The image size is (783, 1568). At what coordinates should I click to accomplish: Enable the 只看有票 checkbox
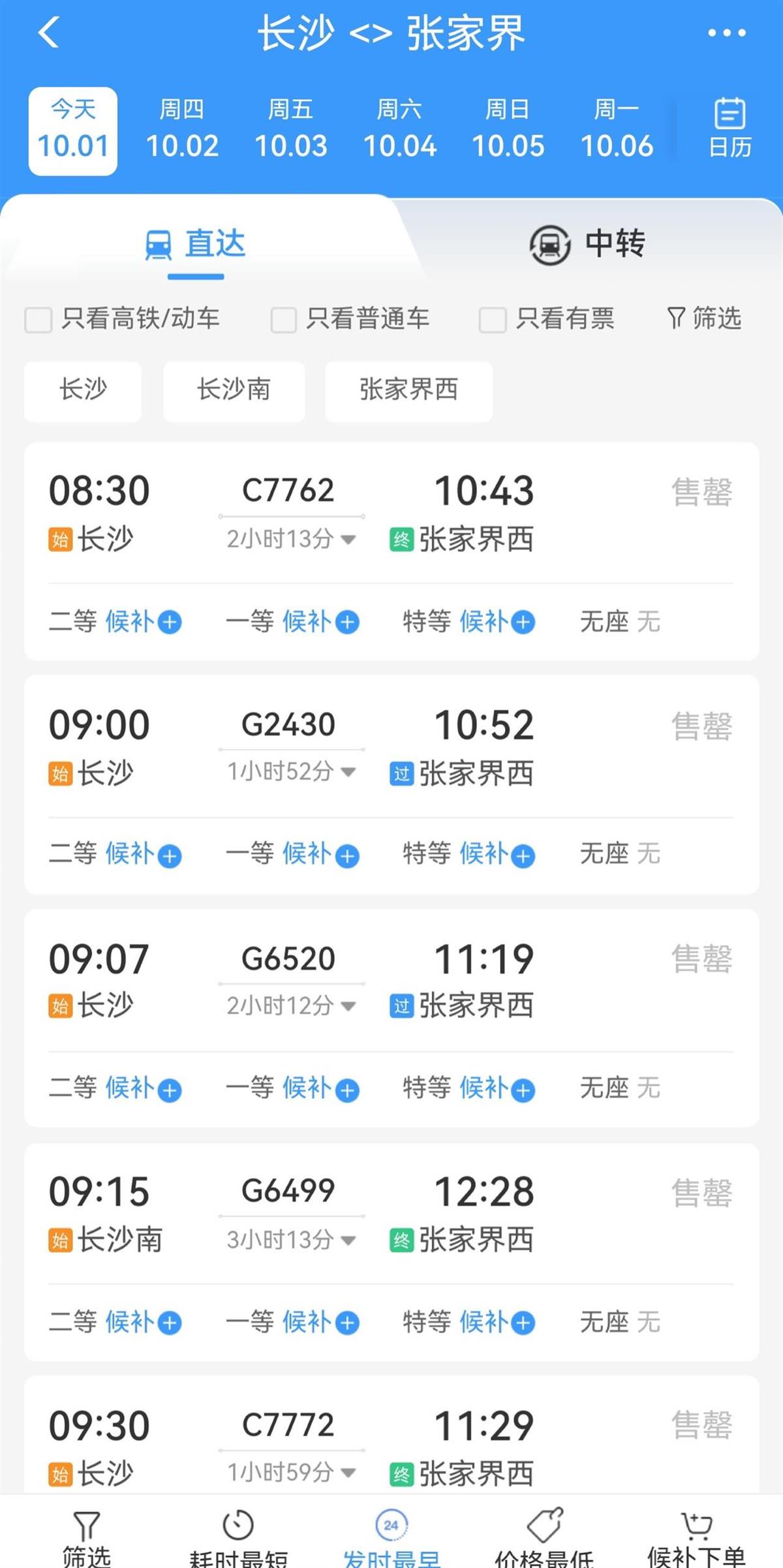point(493,320)
